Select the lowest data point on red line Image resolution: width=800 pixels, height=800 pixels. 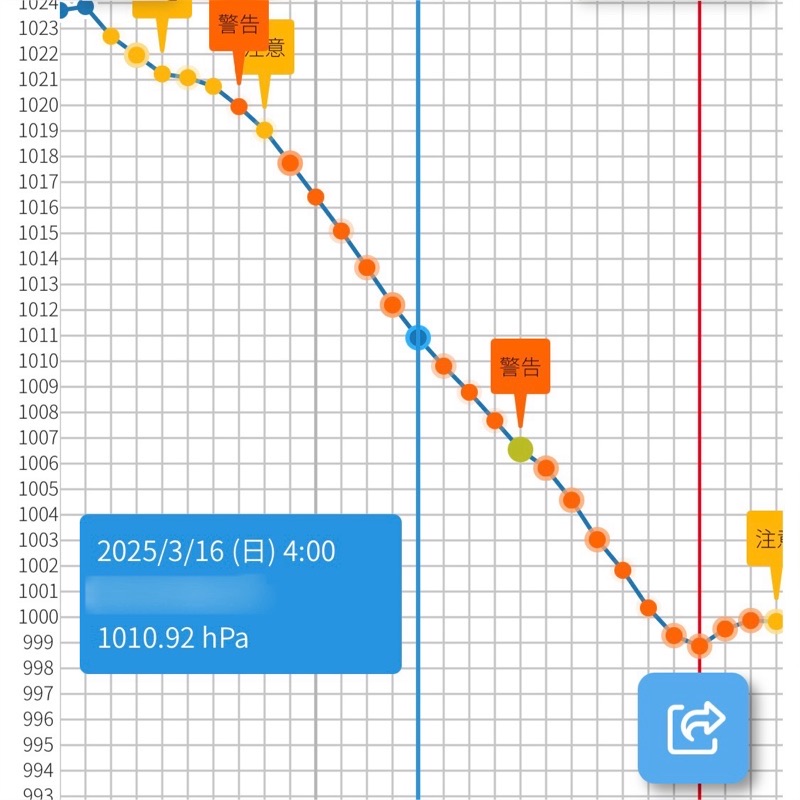[699, 646]
